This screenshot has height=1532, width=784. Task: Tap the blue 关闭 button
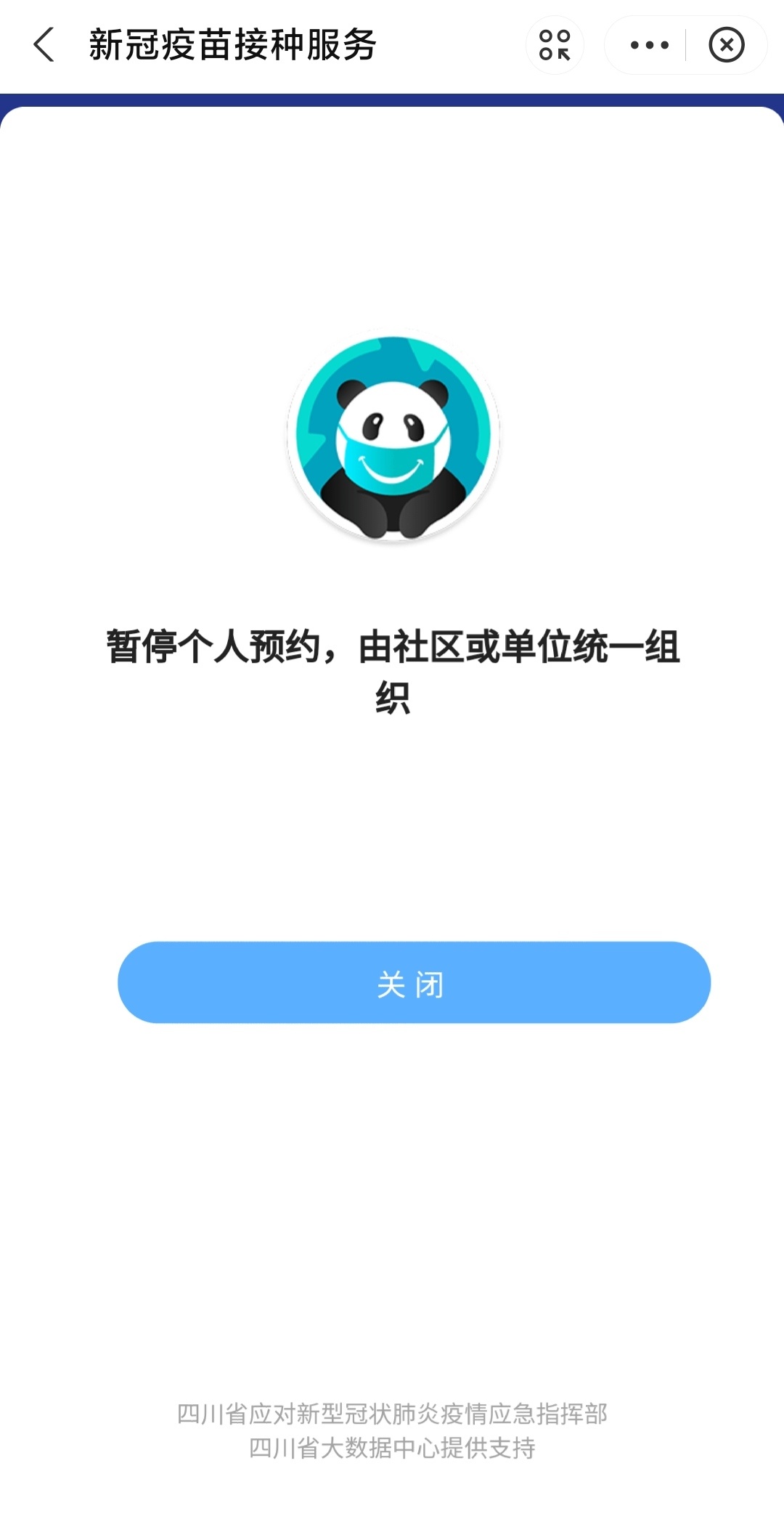tap(414, 982)
